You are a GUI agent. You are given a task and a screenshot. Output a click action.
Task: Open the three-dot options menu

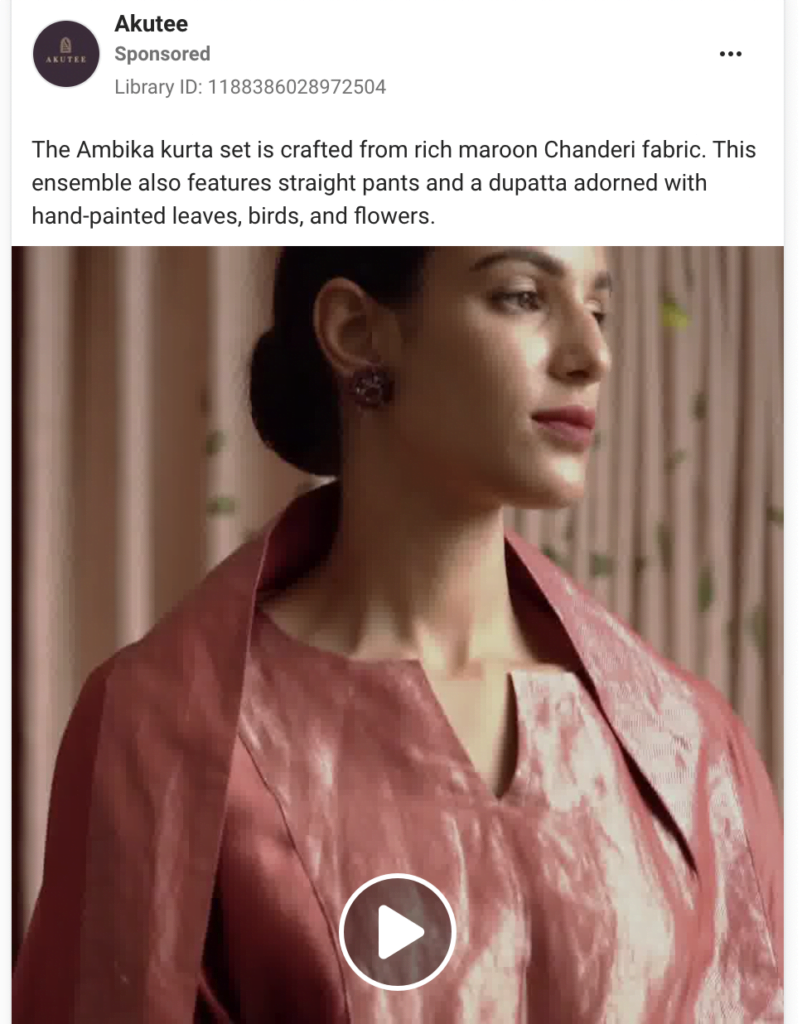730,54
